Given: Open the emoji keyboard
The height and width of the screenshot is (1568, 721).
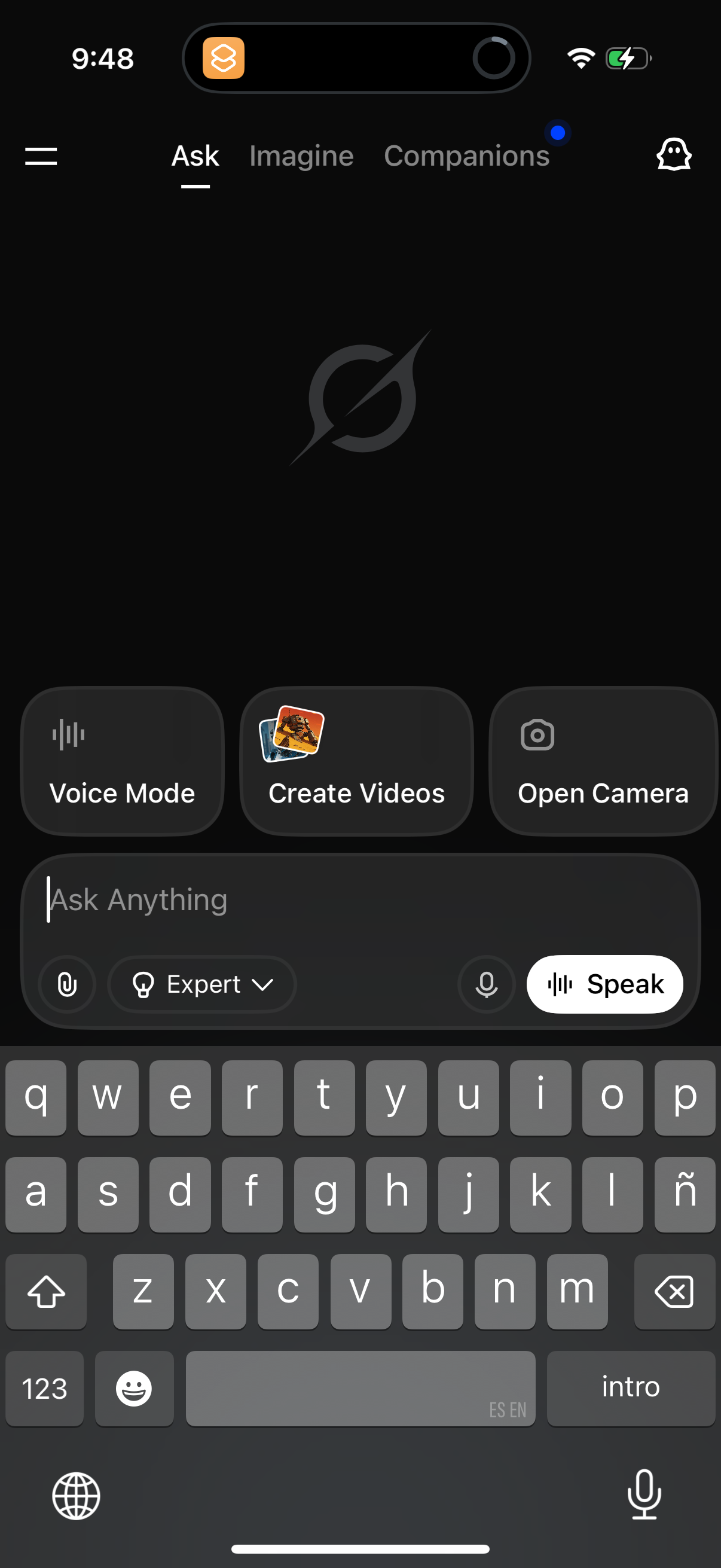Looking at the screenshot, I should point(134,1388).
